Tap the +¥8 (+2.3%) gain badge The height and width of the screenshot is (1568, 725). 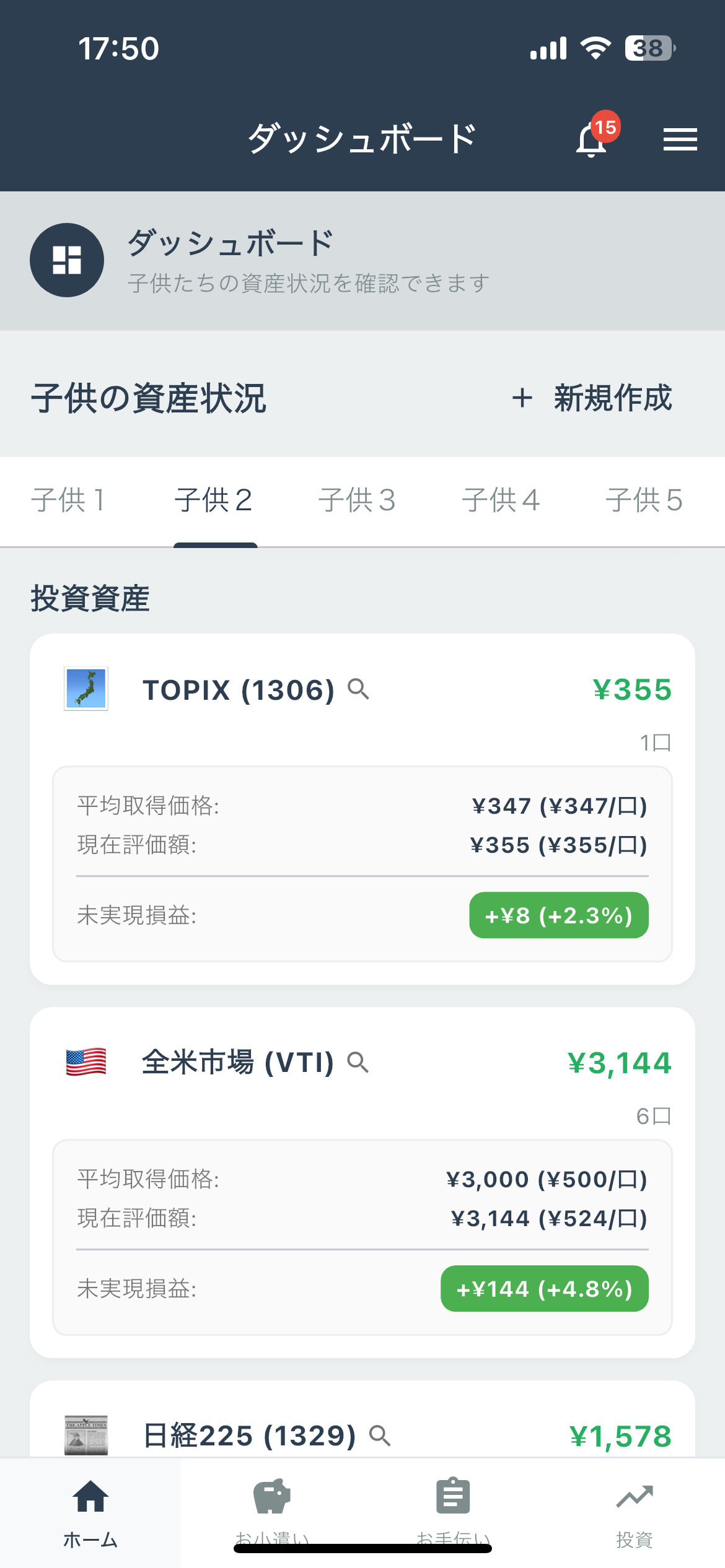click(558, 915)
